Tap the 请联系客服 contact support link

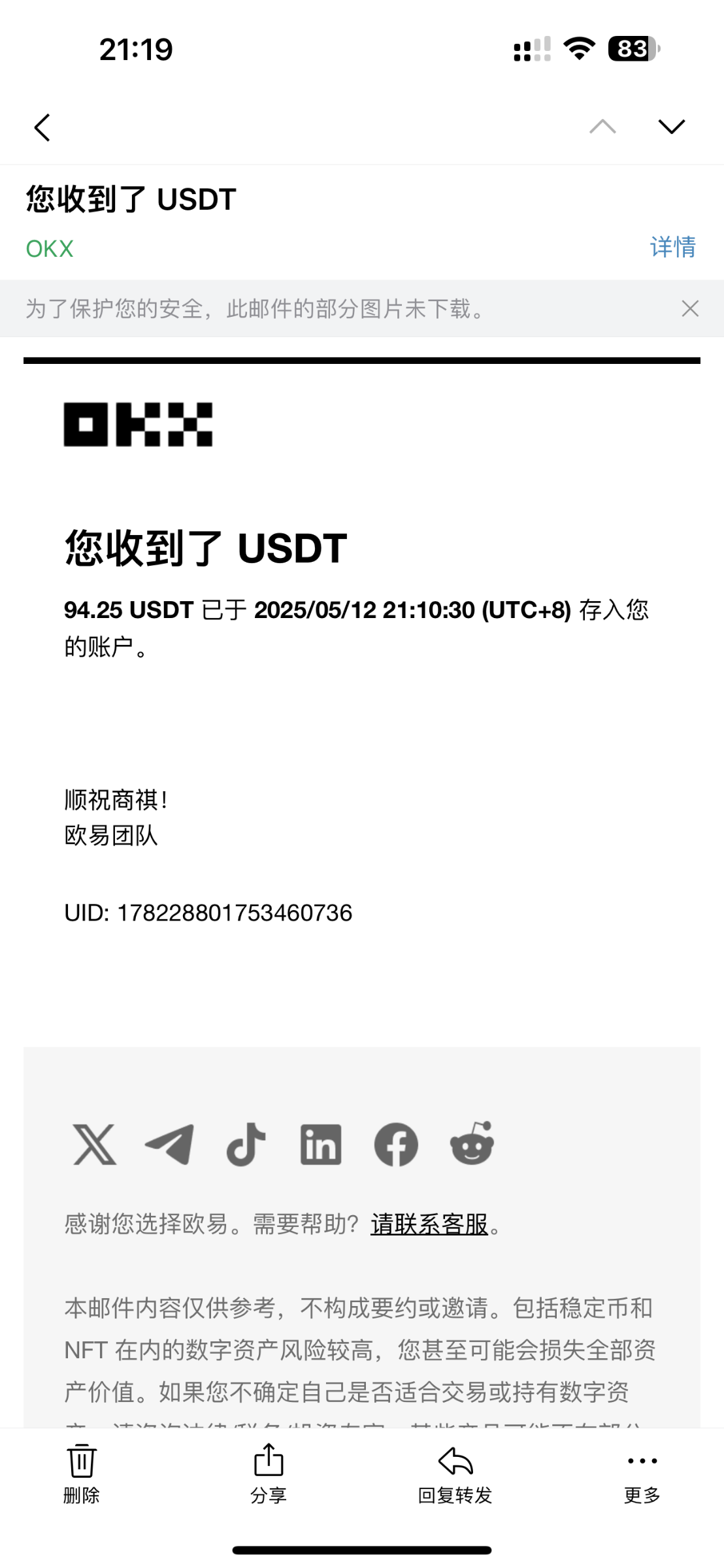point(429,1224)
